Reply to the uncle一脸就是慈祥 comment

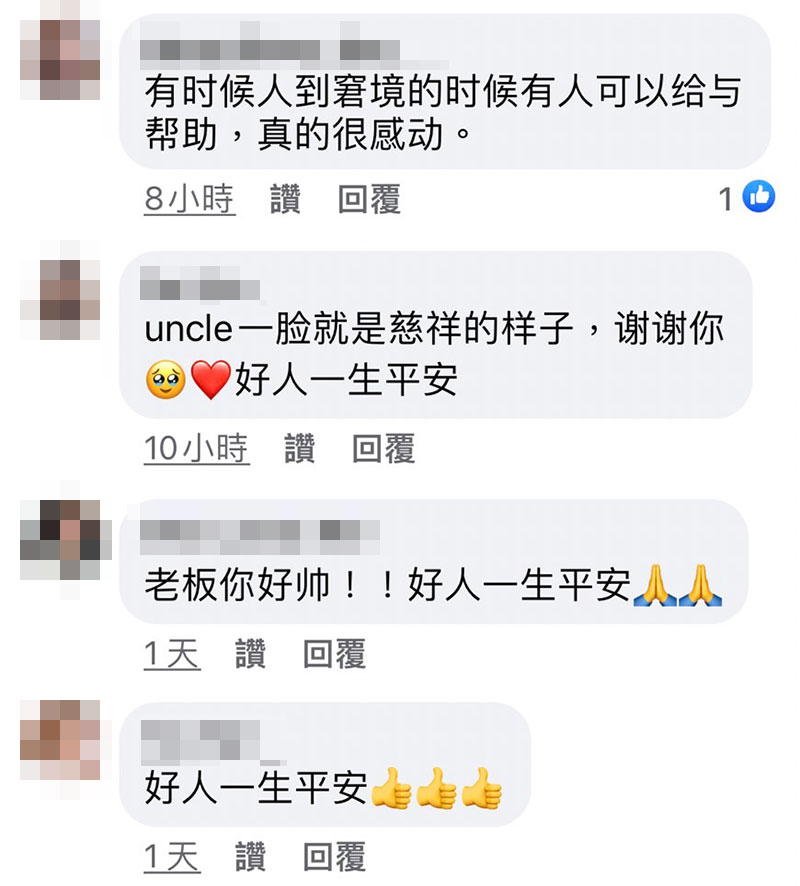click(x=383, y=449)
